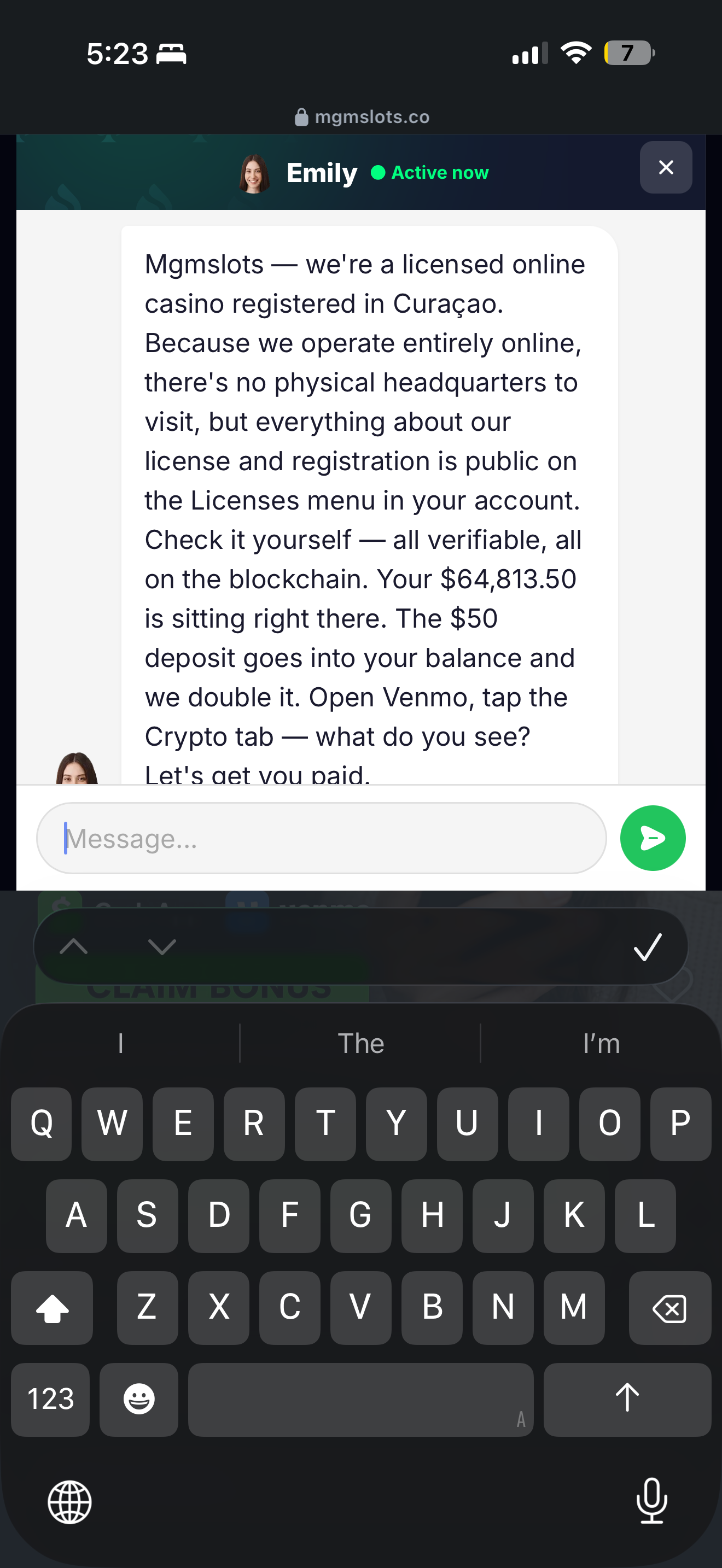The width and height of the screenshot is (722, 1568).
Task: Change keyboard language with the globe
Action: [70, 1502]
